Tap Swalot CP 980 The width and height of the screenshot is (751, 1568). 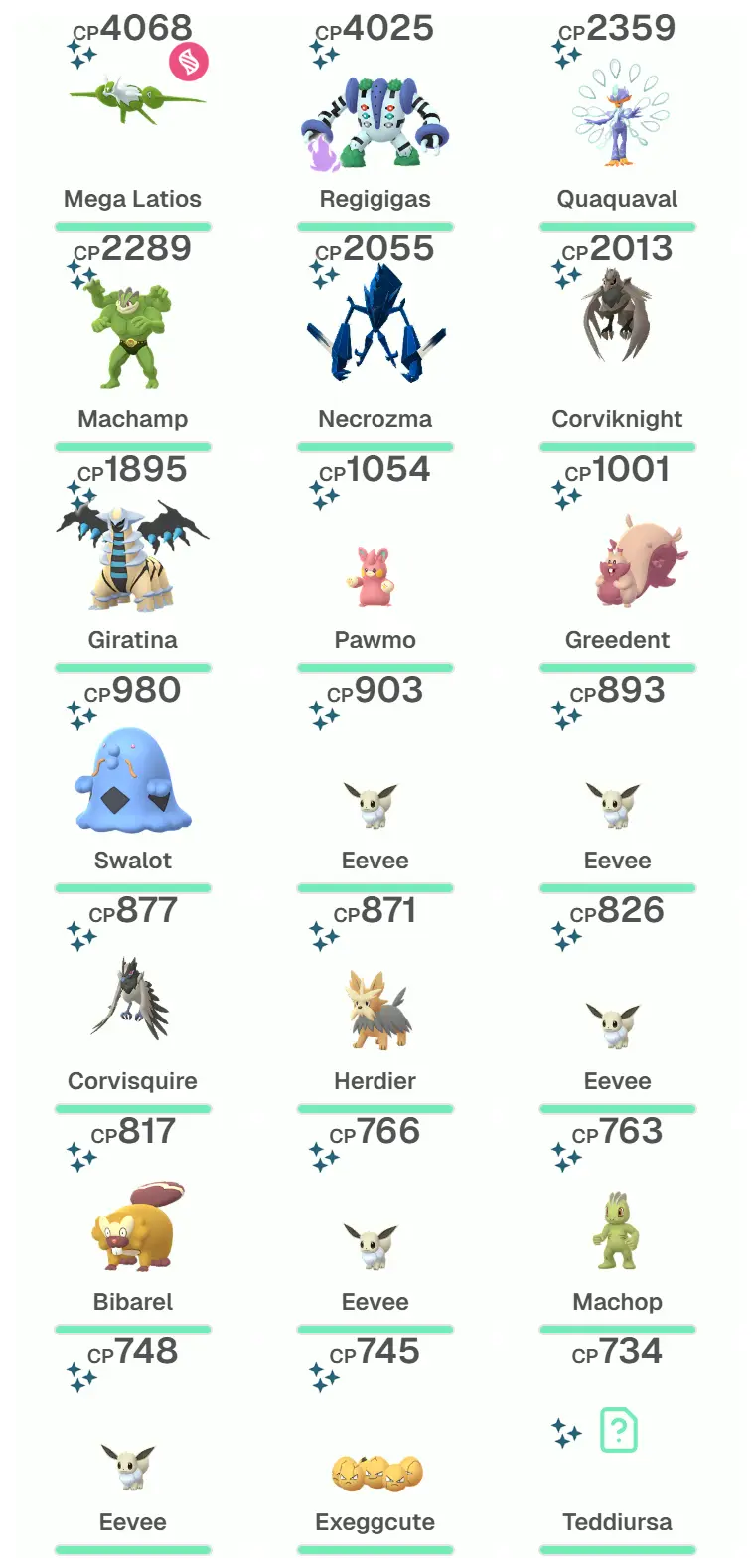pyautogui.click(x=133, y=780)
